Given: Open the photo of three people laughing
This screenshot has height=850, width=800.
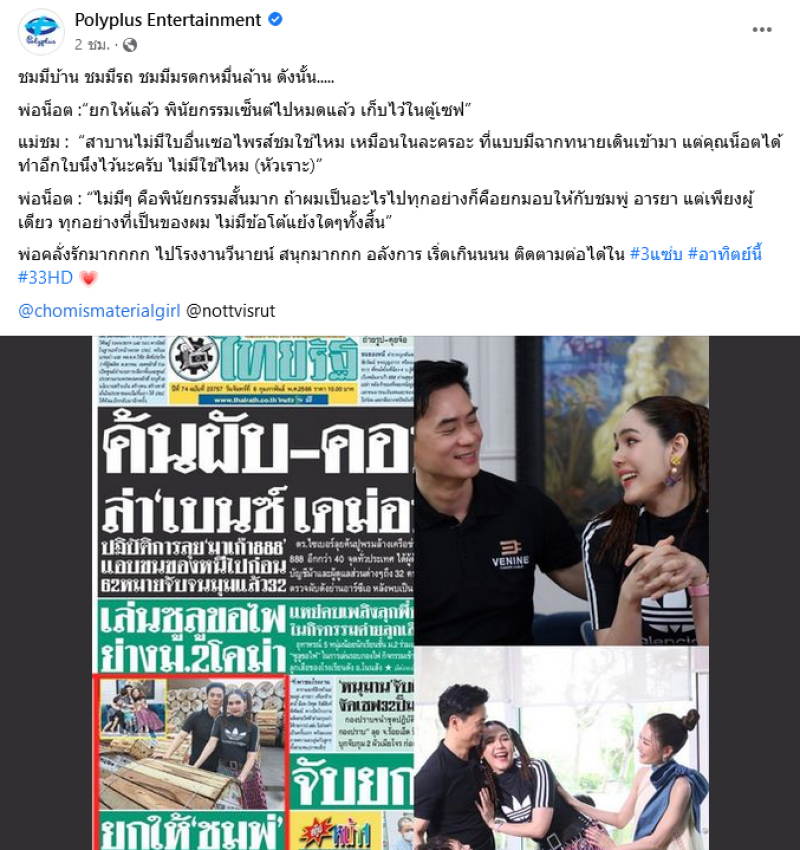Looking at the screenshot, I should (x=561, y=748).
